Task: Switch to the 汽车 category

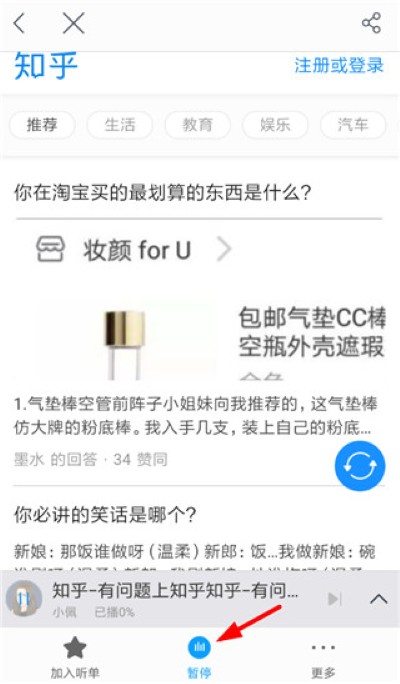Action: (352, 125)
